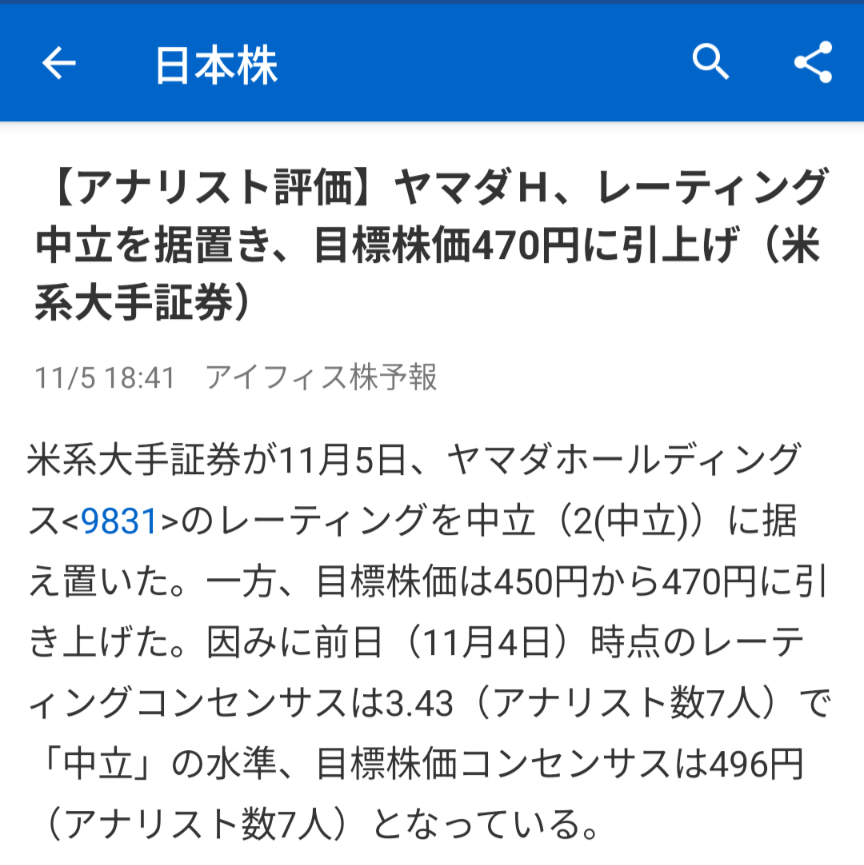Select the 日本株 title in the blue bar
This screenshot has width=864, height=865.
[x=215, y=63]
